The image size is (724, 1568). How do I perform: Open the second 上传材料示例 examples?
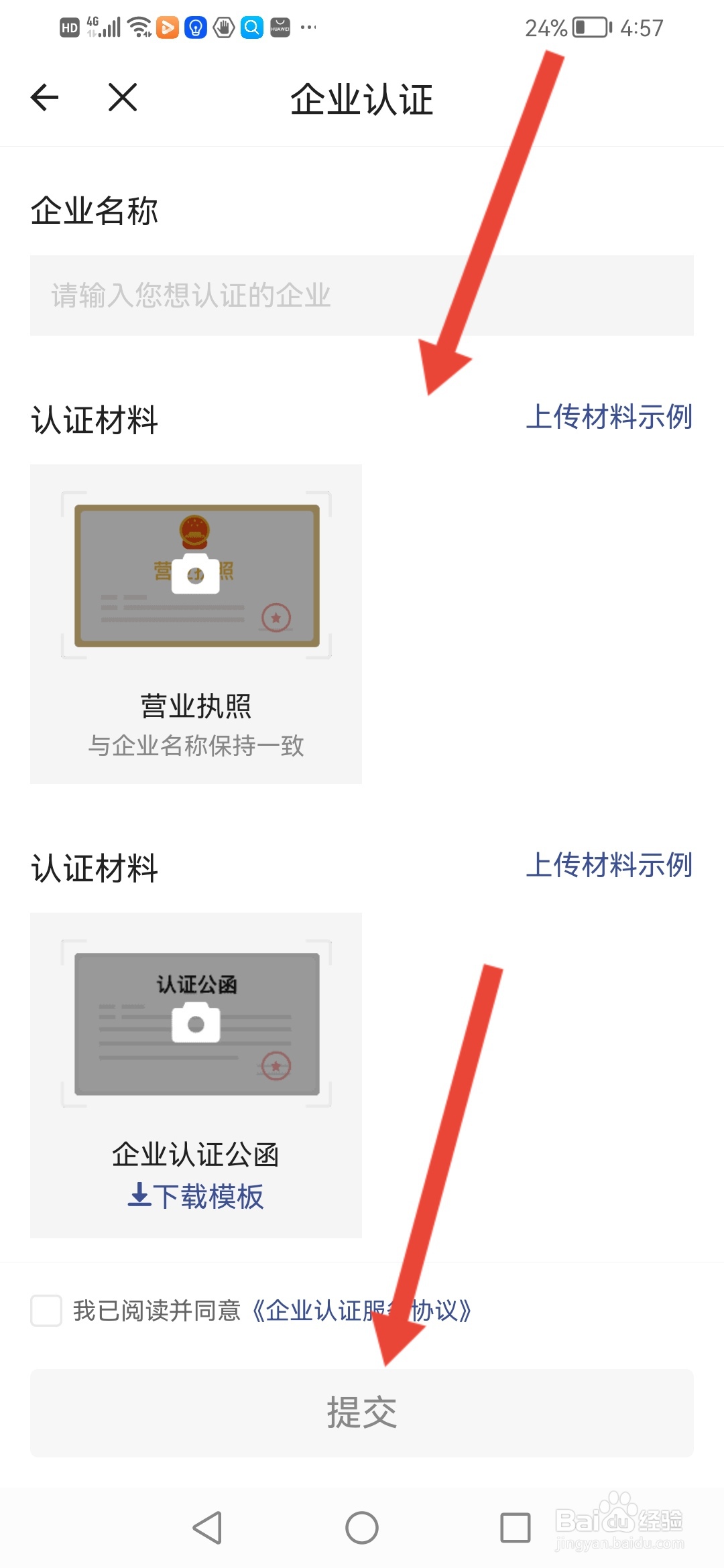click(x=610, y=866)
